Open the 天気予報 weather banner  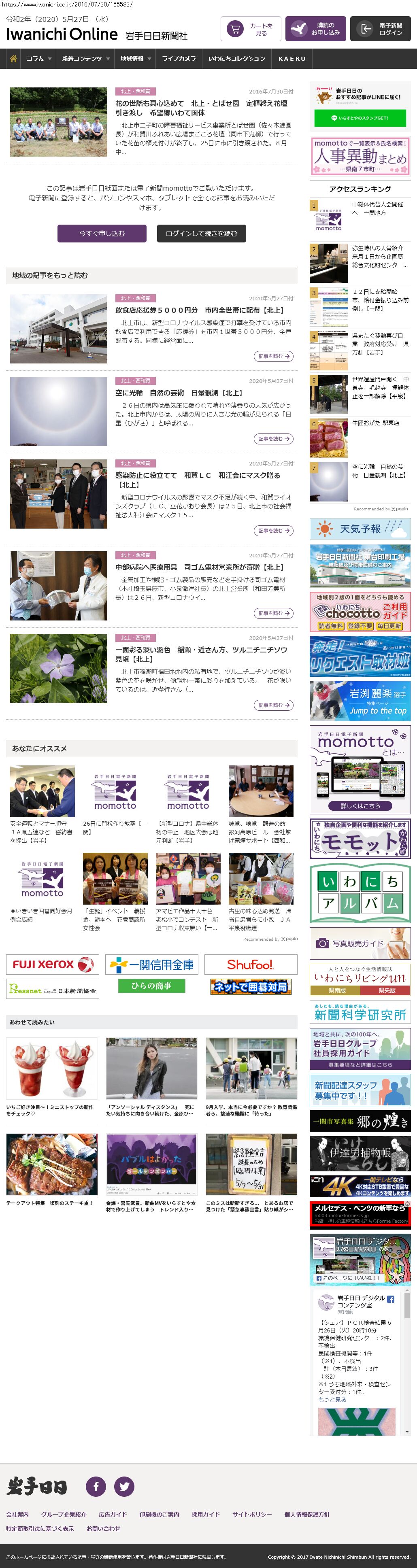360,529
